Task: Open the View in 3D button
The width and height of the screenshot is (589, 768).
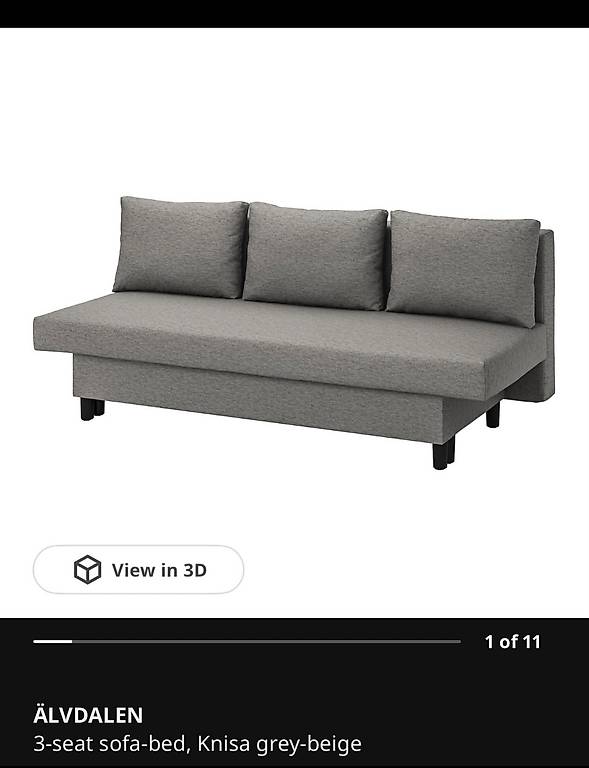Action: tap(138, 570)
